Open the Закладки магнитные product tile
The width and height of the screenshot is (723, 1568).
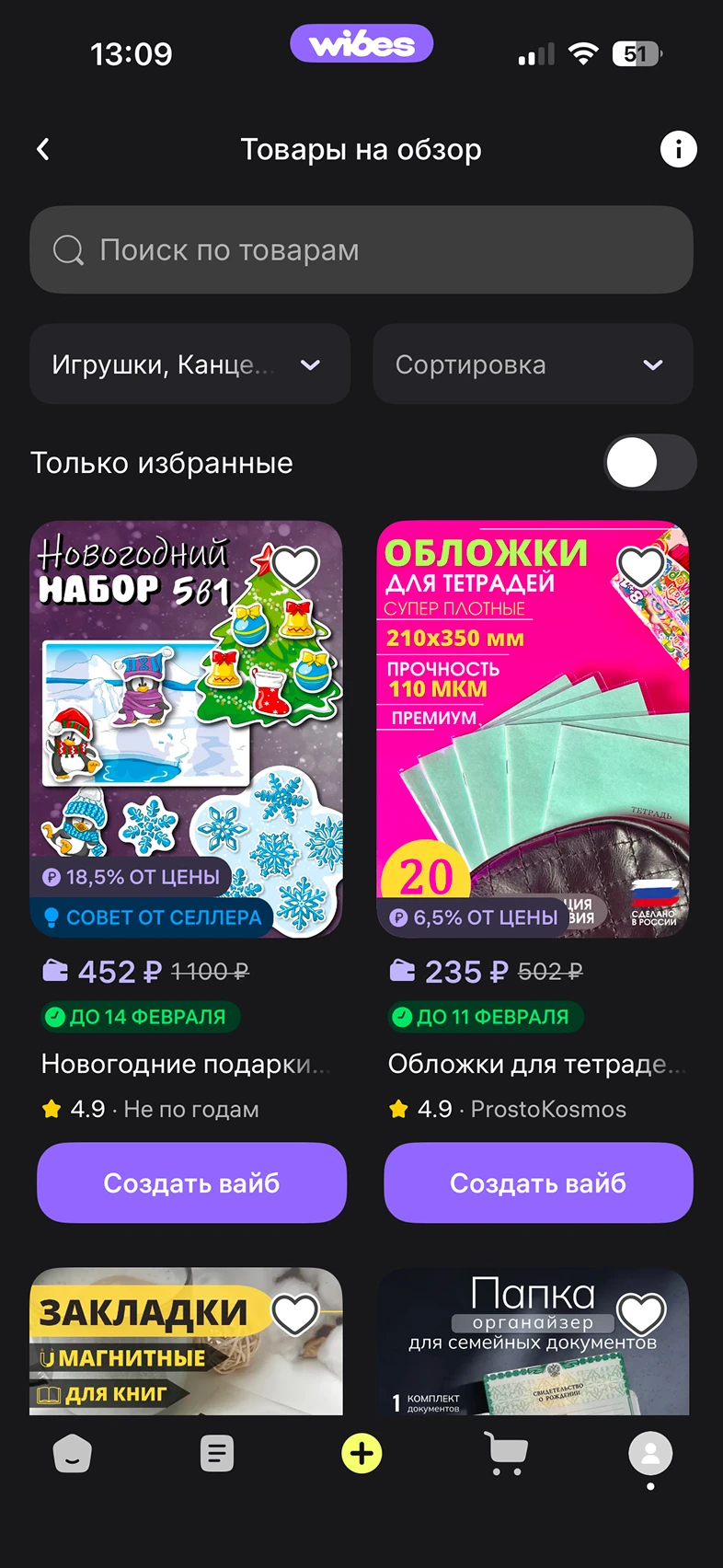[147, 1362]
